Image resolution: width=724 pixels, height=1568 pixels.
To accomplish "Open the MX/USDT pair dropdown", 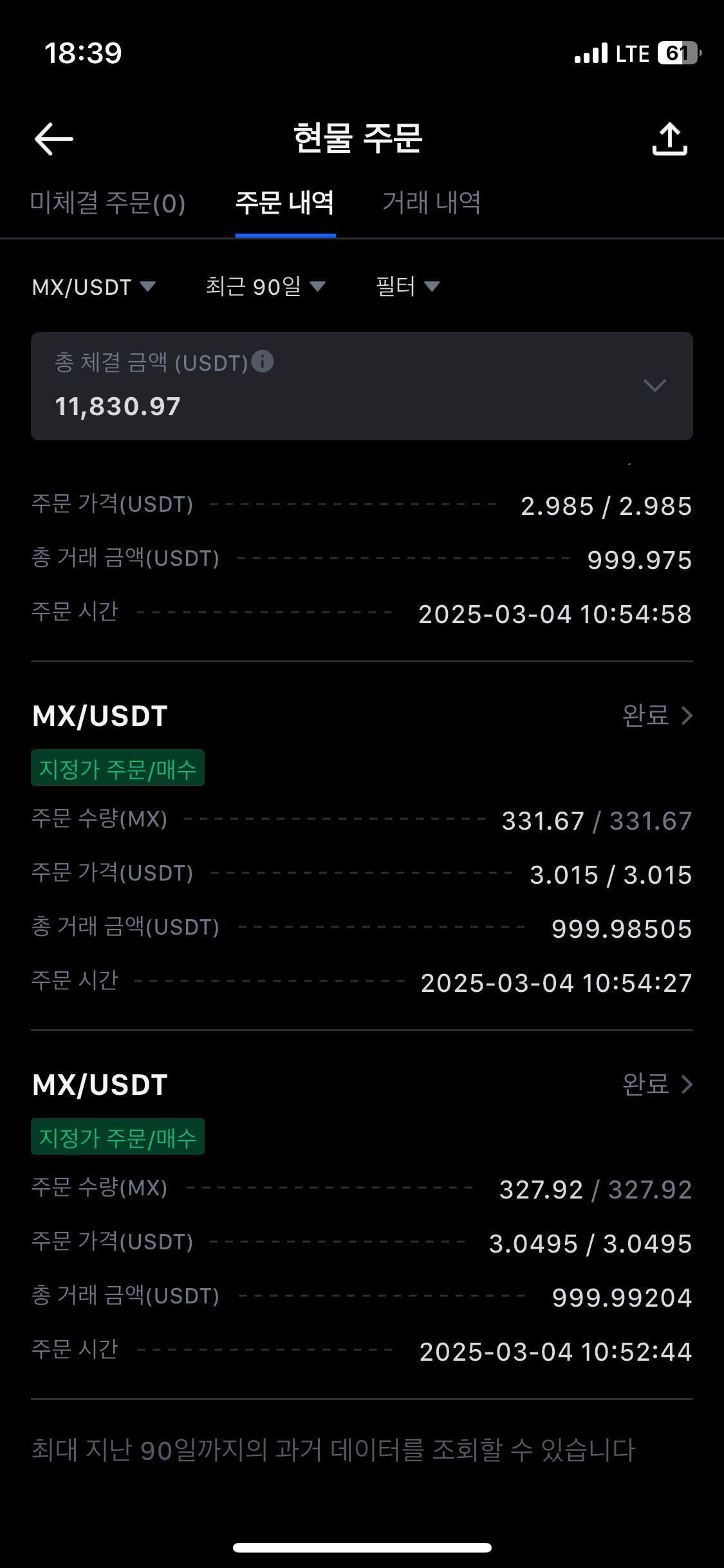I will tap(94, 287).
